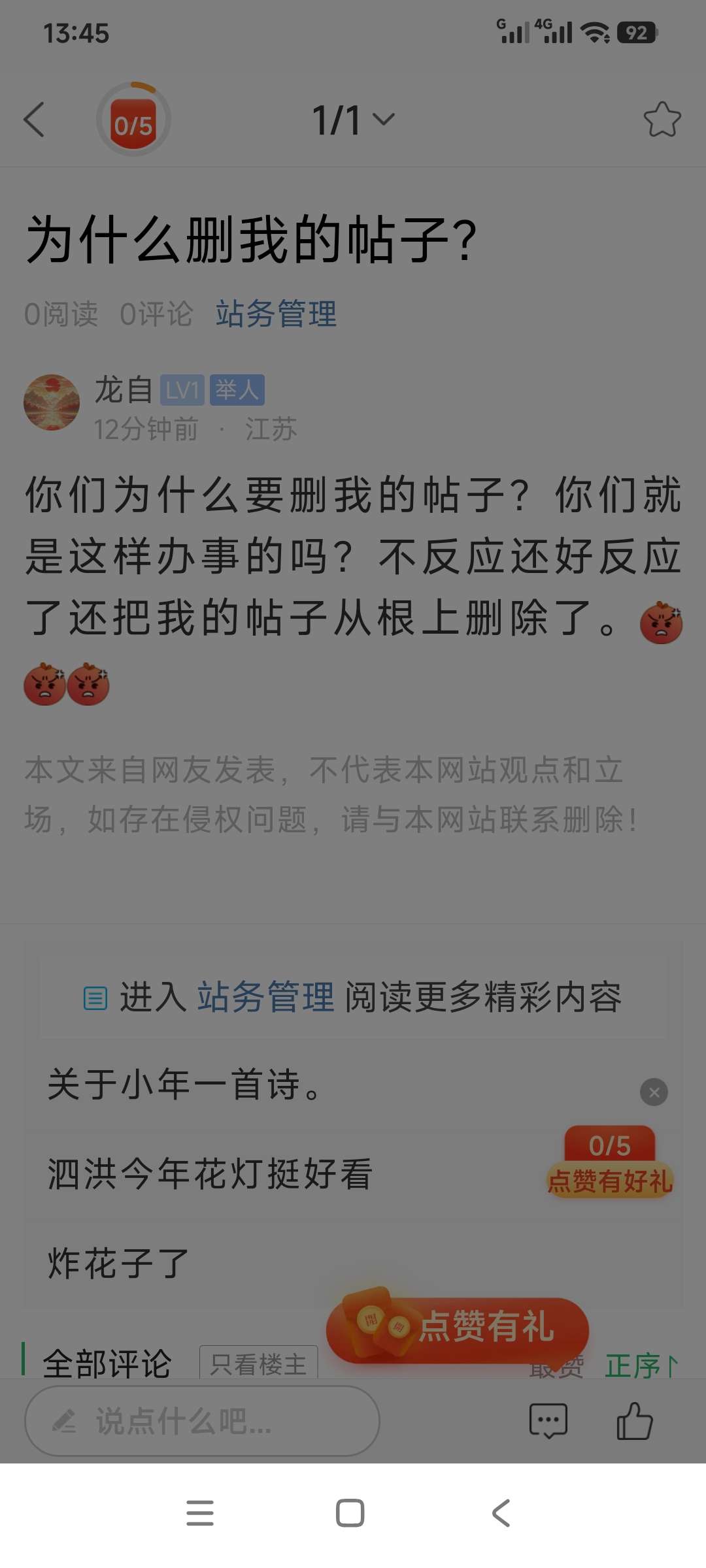The image size is (706, 1568).
Task: Filter comments with 只看楼主
Action: pyautogui.click(x=258, y=1364)
